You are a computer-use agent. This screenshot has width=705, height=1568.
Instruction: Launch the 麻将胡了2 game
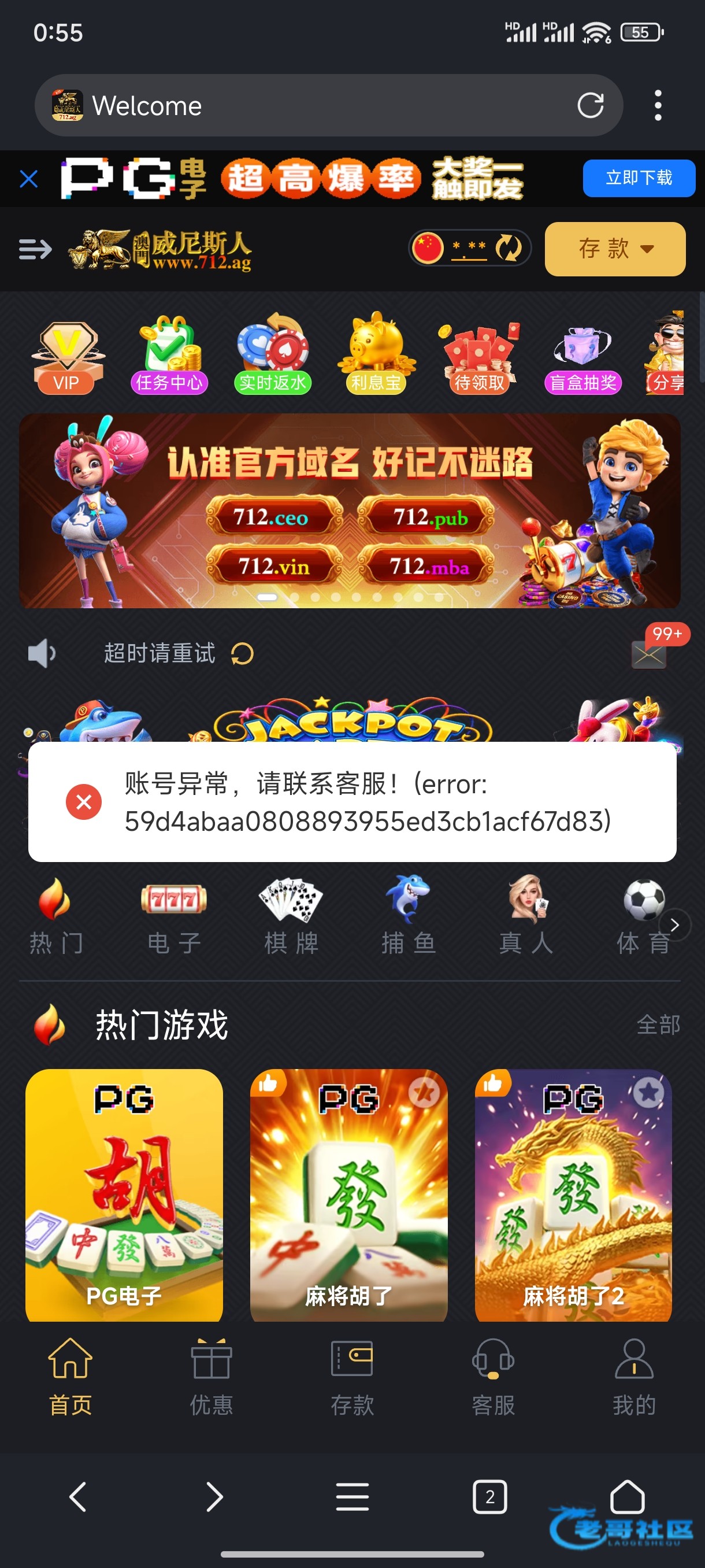573,1195
